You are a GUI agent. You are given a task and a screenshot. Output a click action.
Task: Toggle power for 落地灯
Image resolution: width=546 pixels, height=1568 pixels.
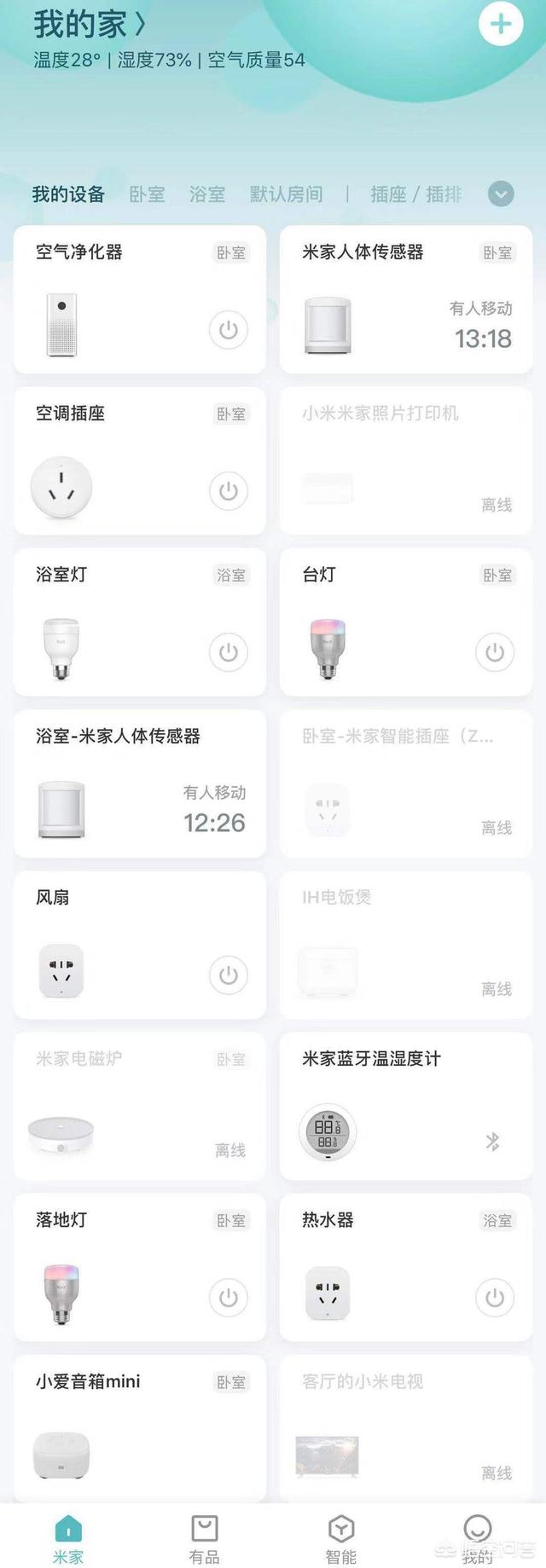pos(228,1298)
